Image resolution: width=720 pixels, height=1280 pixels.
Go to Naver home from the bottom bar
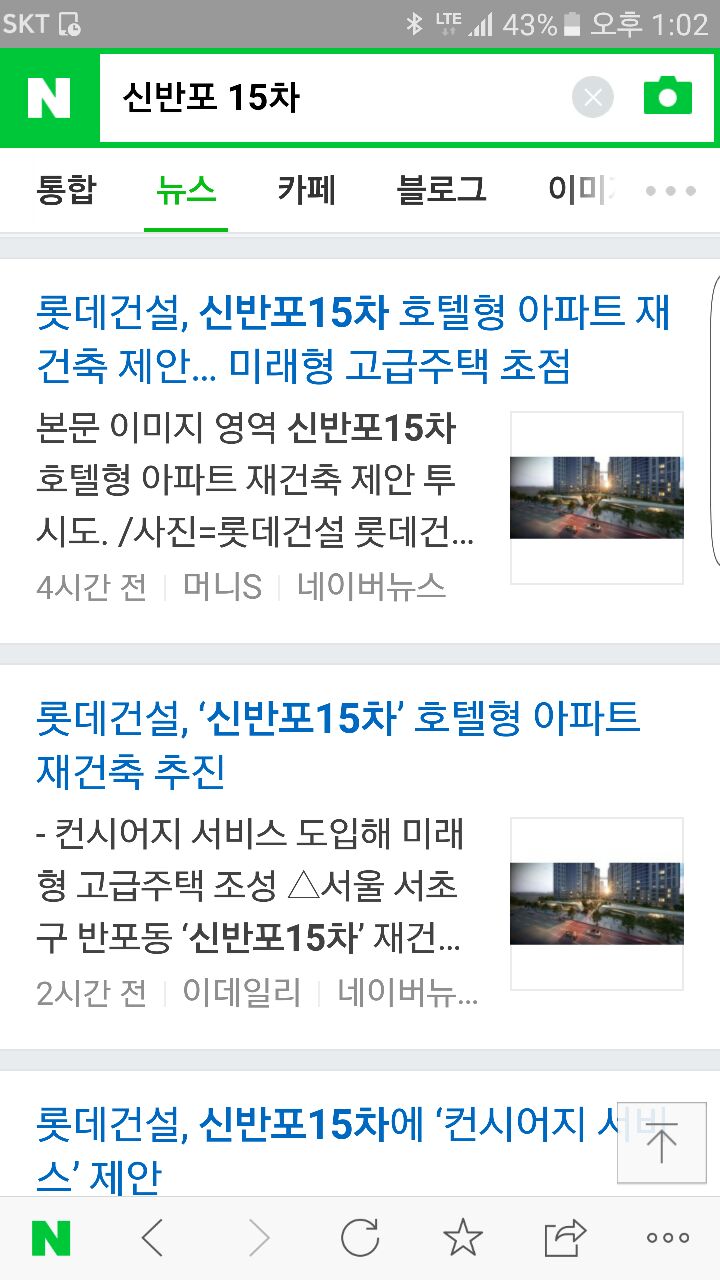tap(51, 1239)
